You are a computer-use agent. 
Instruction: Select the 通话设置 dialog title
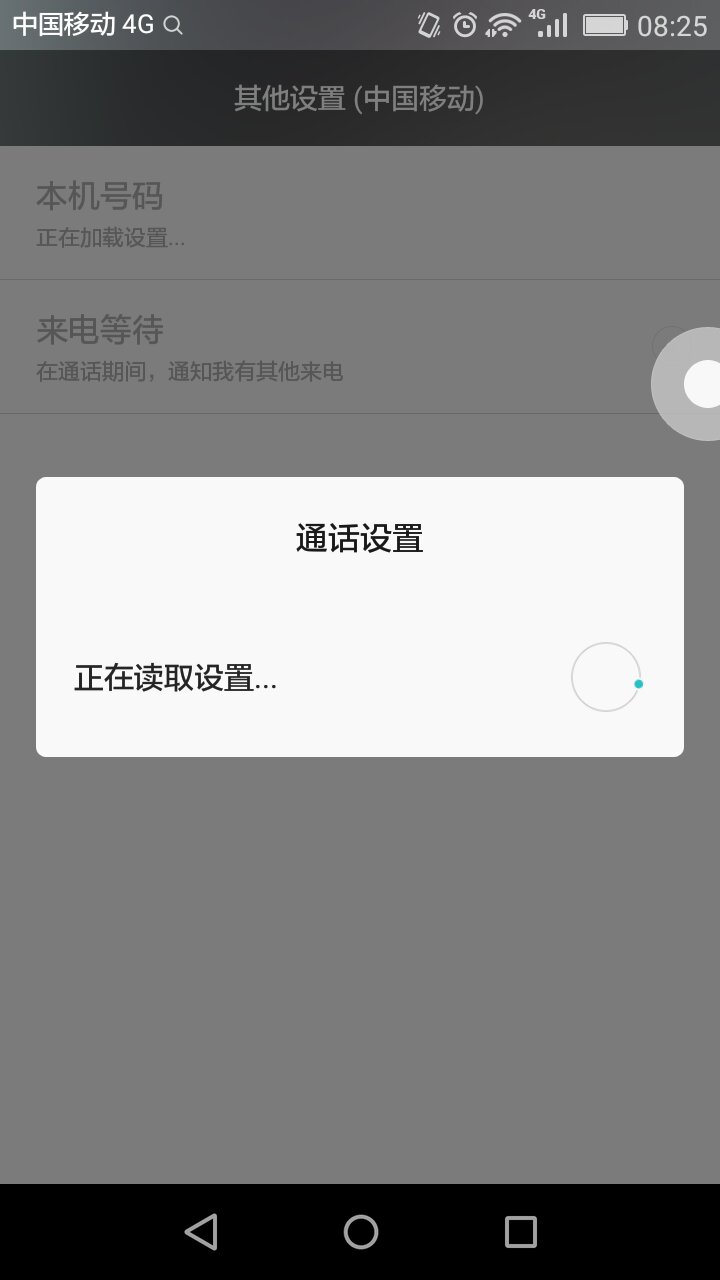[360, 537]
